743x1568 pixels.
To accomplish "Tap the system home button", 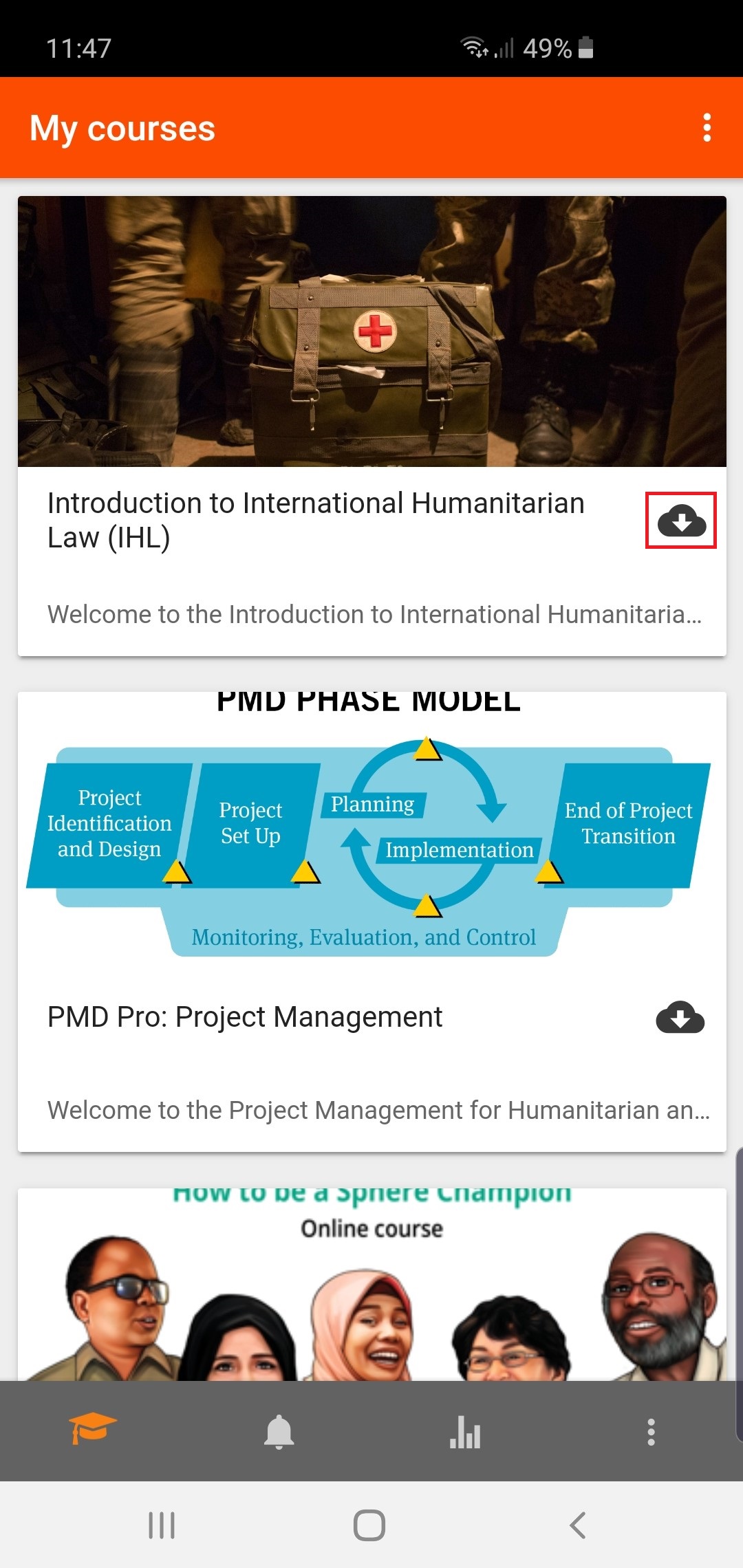I will click(x=369, y=1525).
